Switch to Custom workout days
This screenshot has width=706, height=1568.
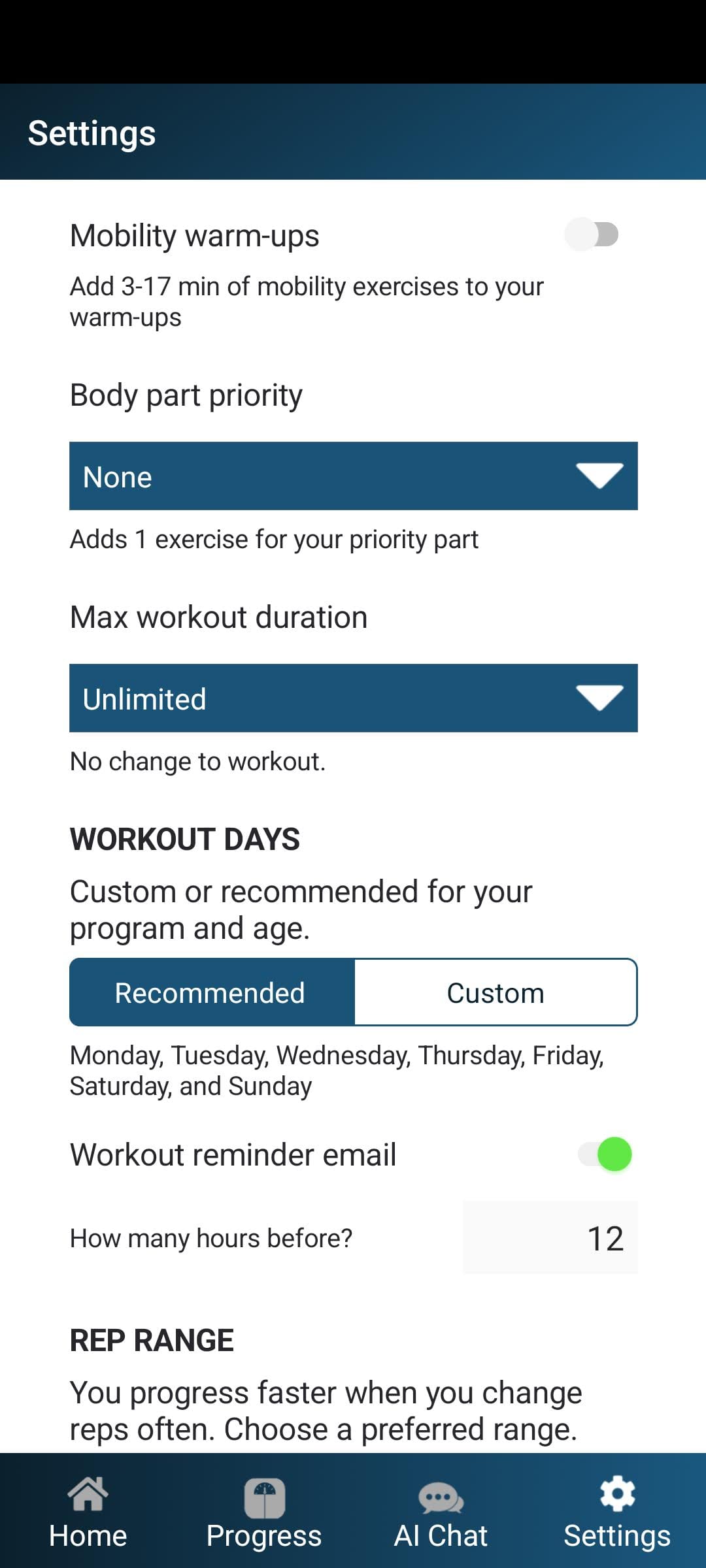496,992
